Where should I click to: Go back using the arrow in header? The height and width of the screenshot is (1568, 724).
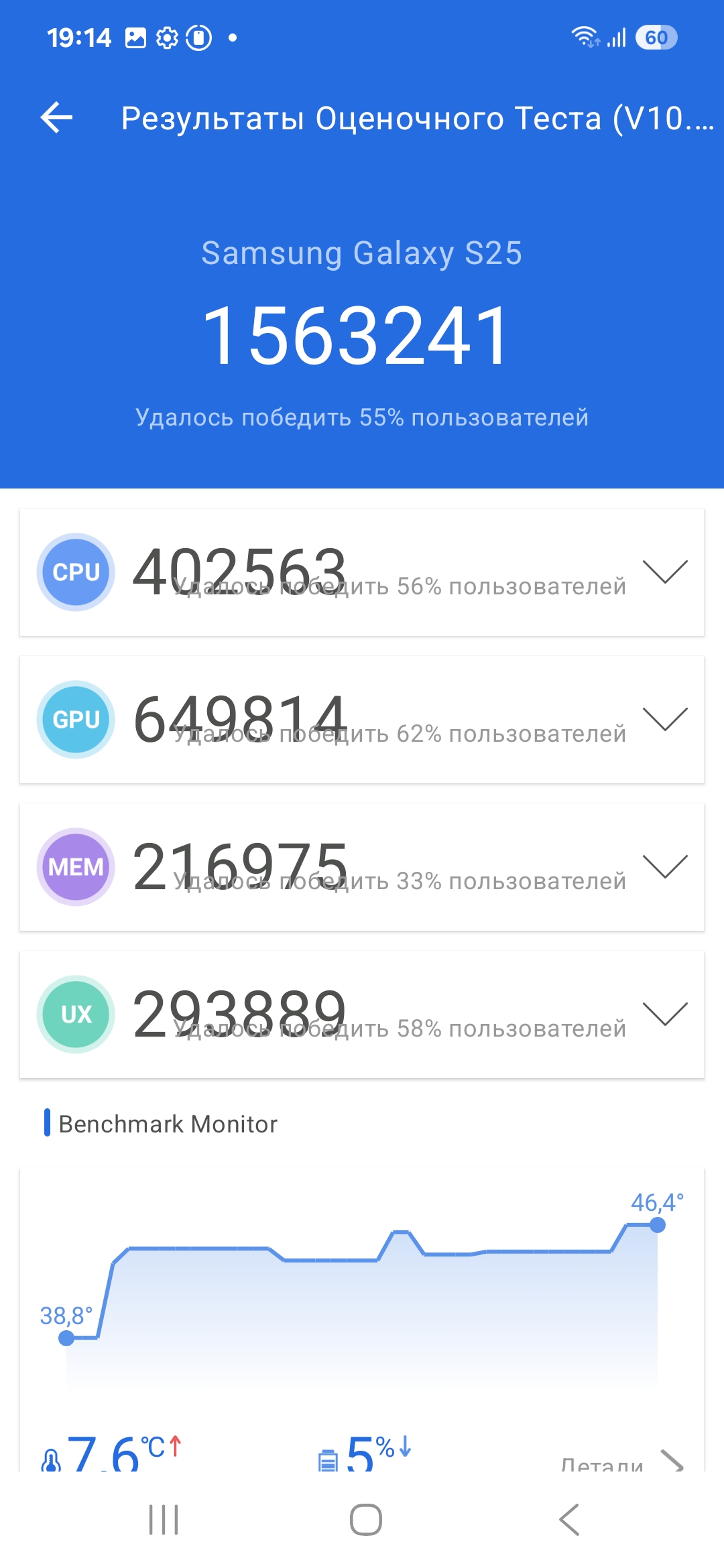pyautogui.click(x=57, y=118)
